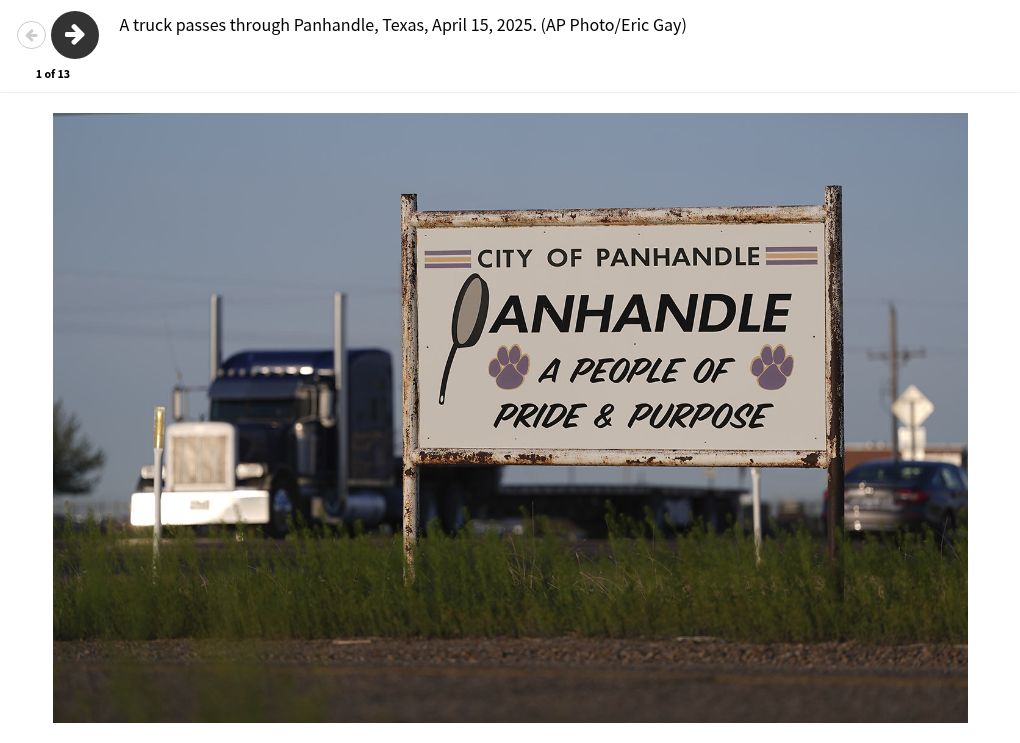Go to the next photo in the gallery
This screenshot has height=743, width=1020.
tap(75, 35)
